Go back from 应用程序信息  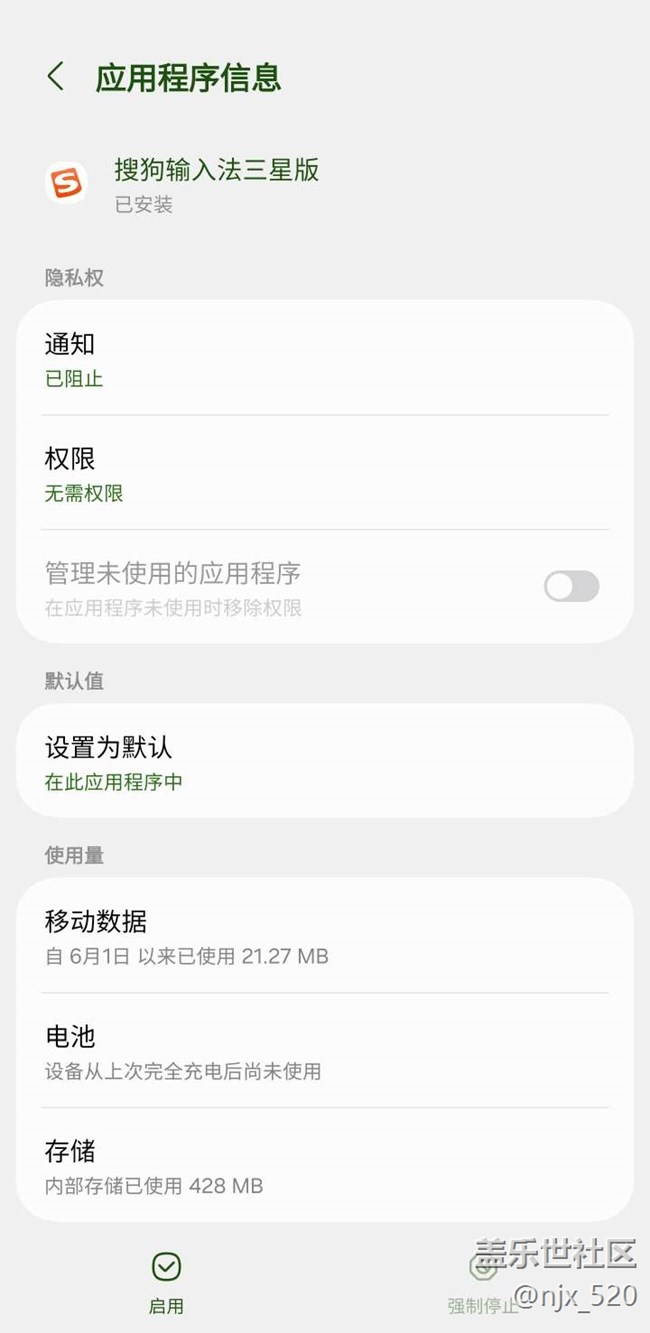56,77
